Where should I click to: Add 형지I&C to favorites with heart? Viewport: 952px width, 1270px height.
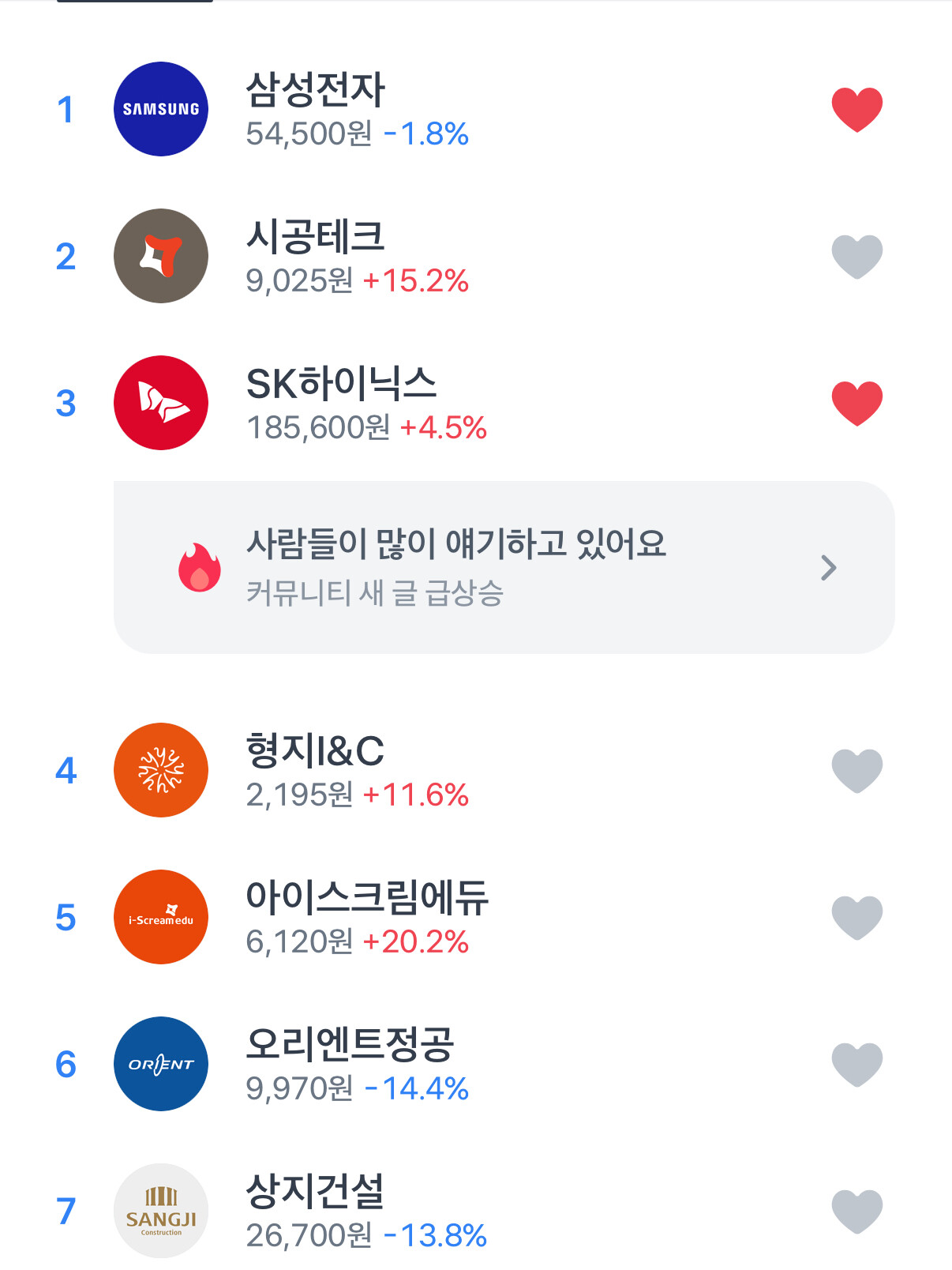coord(856,770)
